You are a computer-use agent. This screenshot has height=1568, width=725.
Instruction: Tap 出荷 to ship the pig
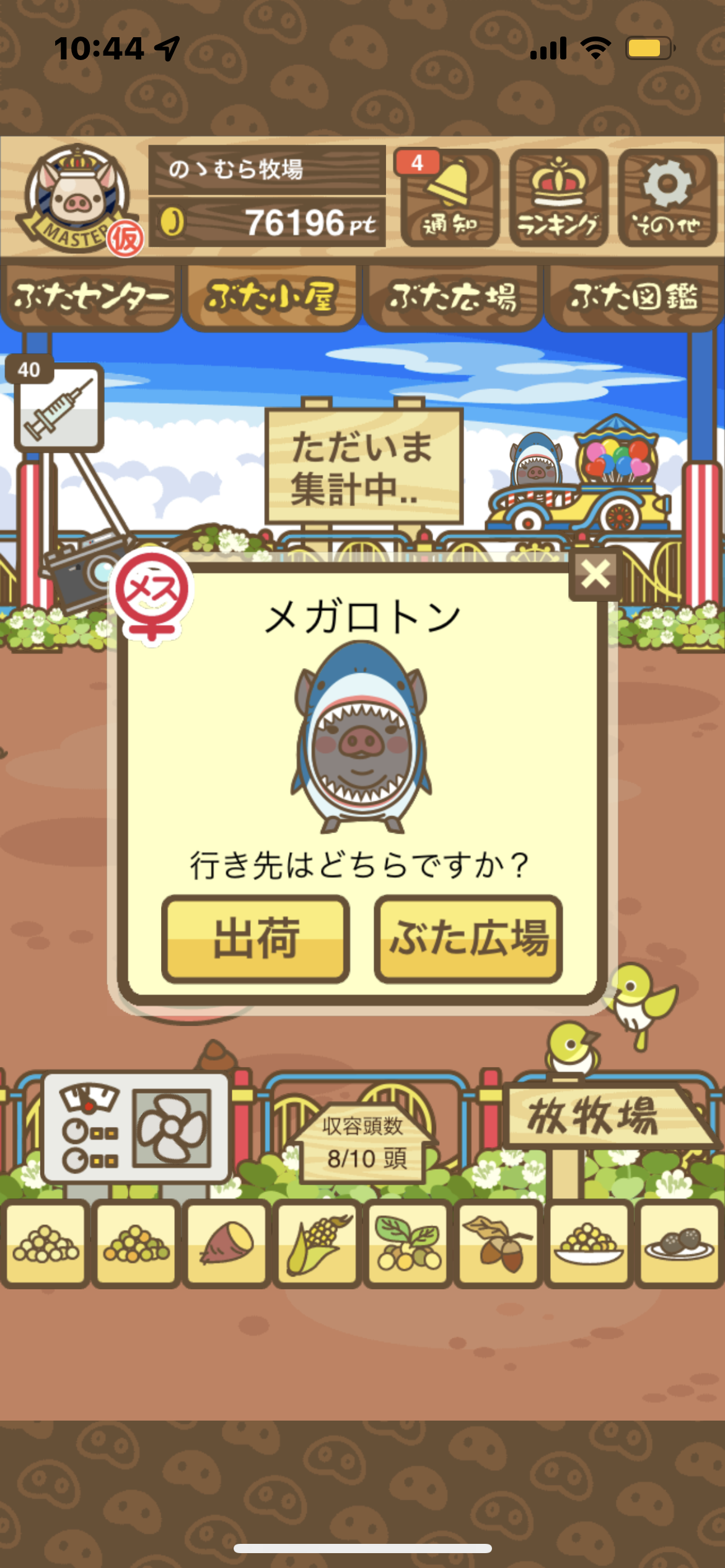pos(255,939)
